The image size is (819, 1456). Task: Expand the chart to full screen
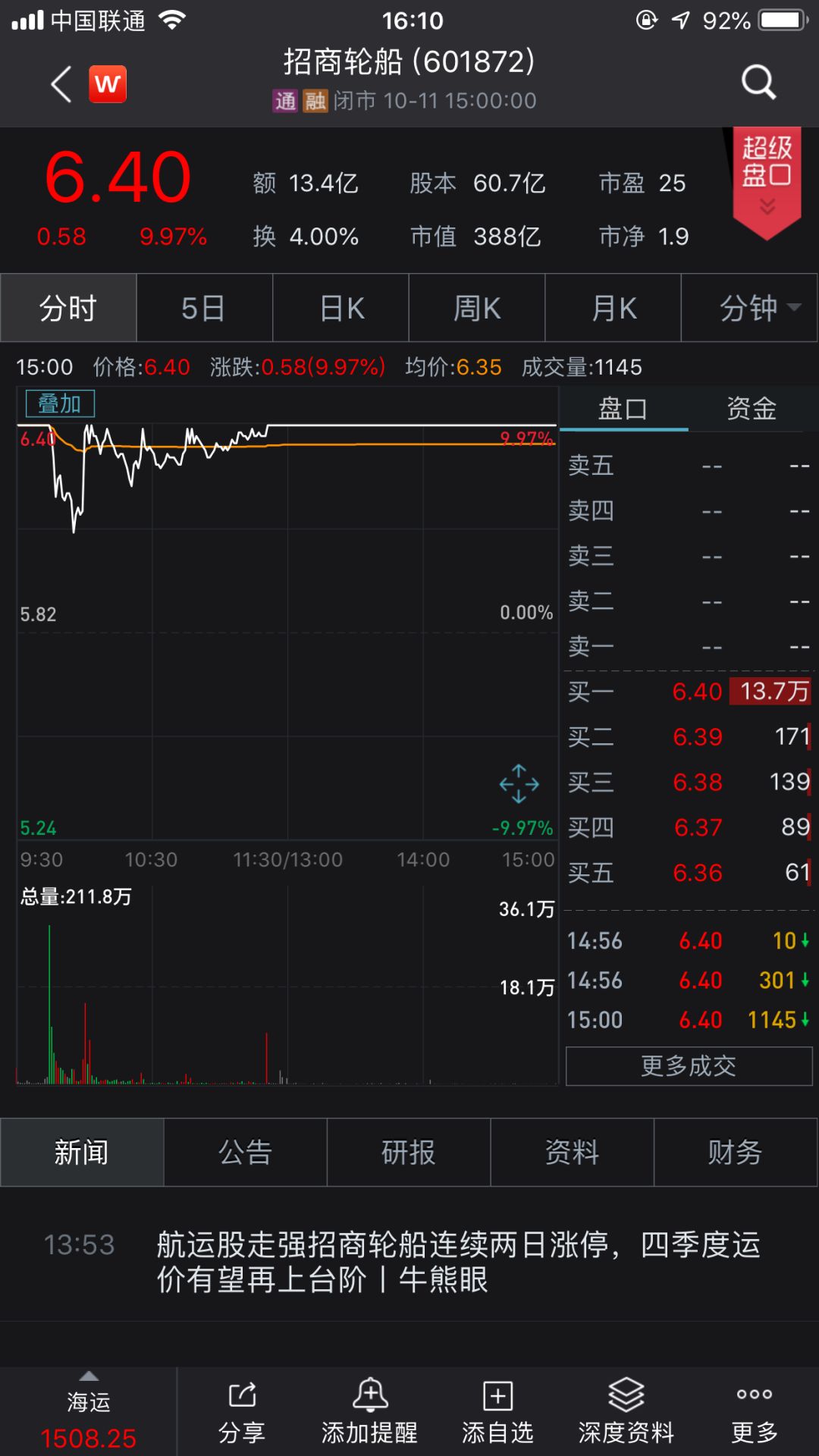tap(519, 783)
